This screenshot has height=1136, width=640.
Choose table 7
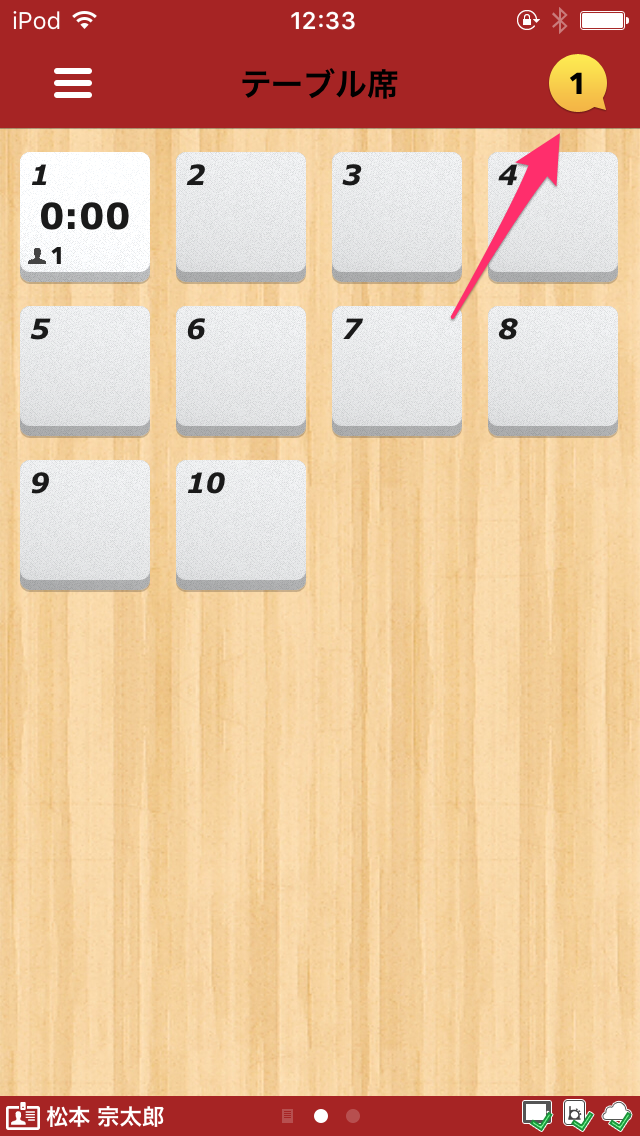pos(397,372)
